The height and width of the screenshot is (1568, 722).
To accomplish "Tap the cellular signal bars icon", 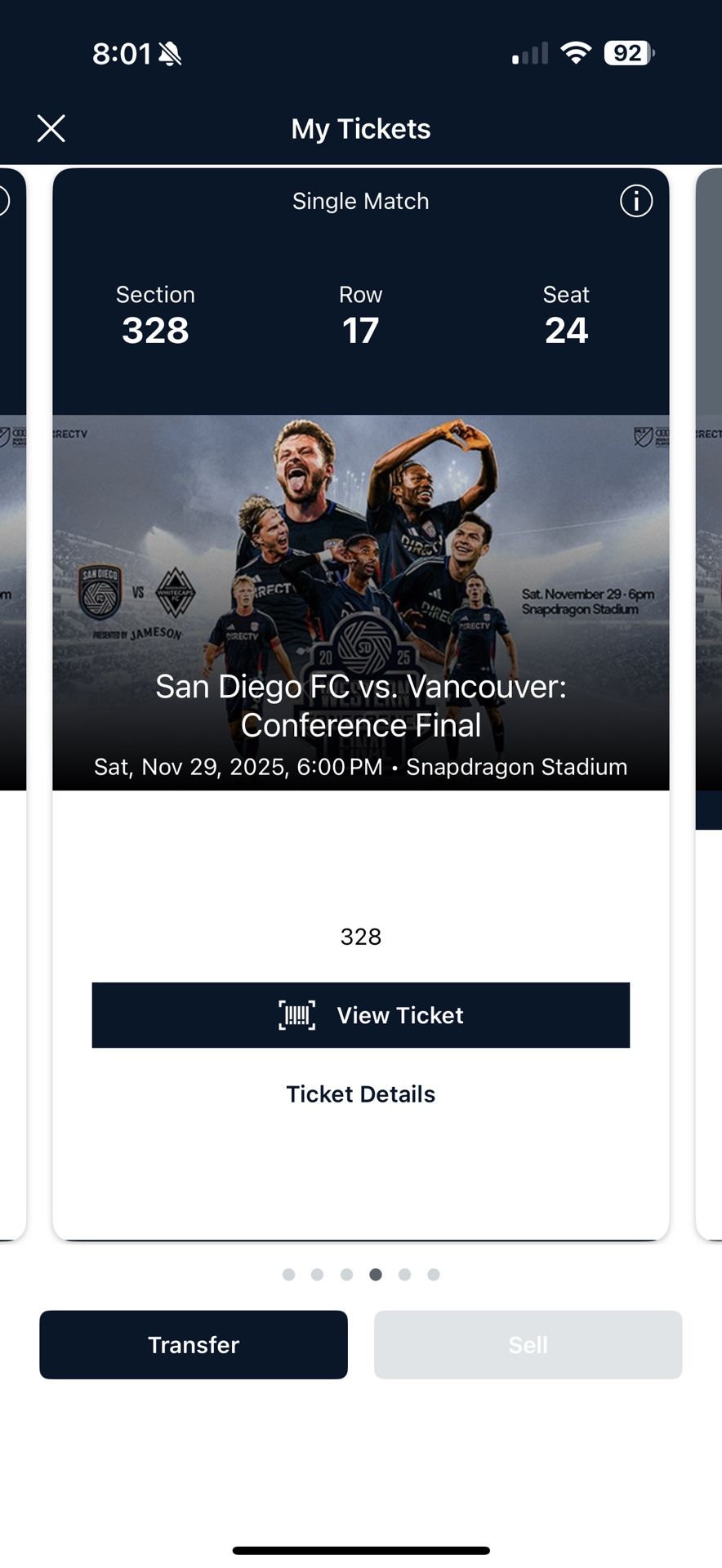I will click(x=529, y=52).
